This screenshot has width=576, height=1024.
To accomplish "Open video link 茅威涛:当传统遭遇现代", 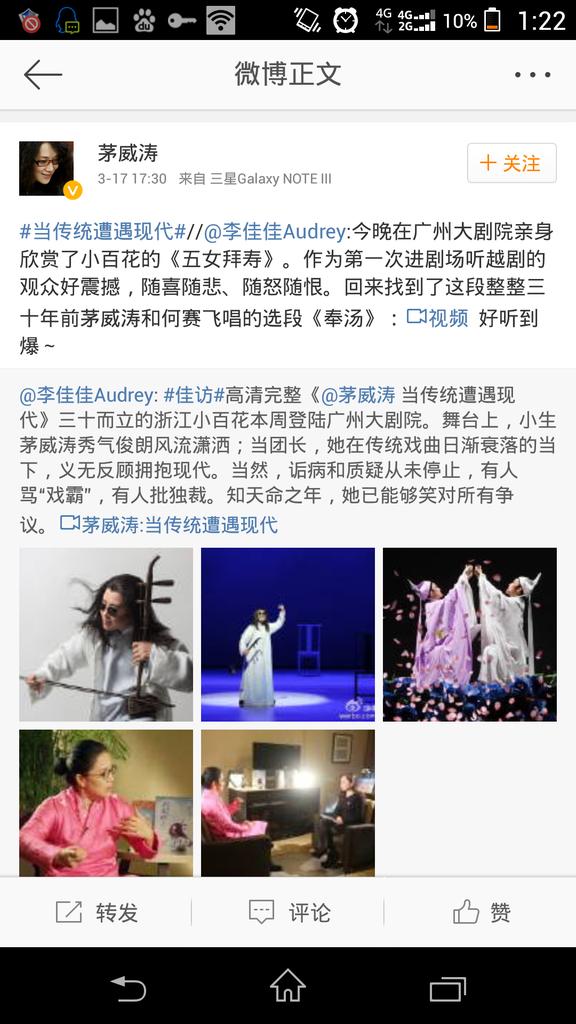I will pyautogui.click(x=168, y=524).
